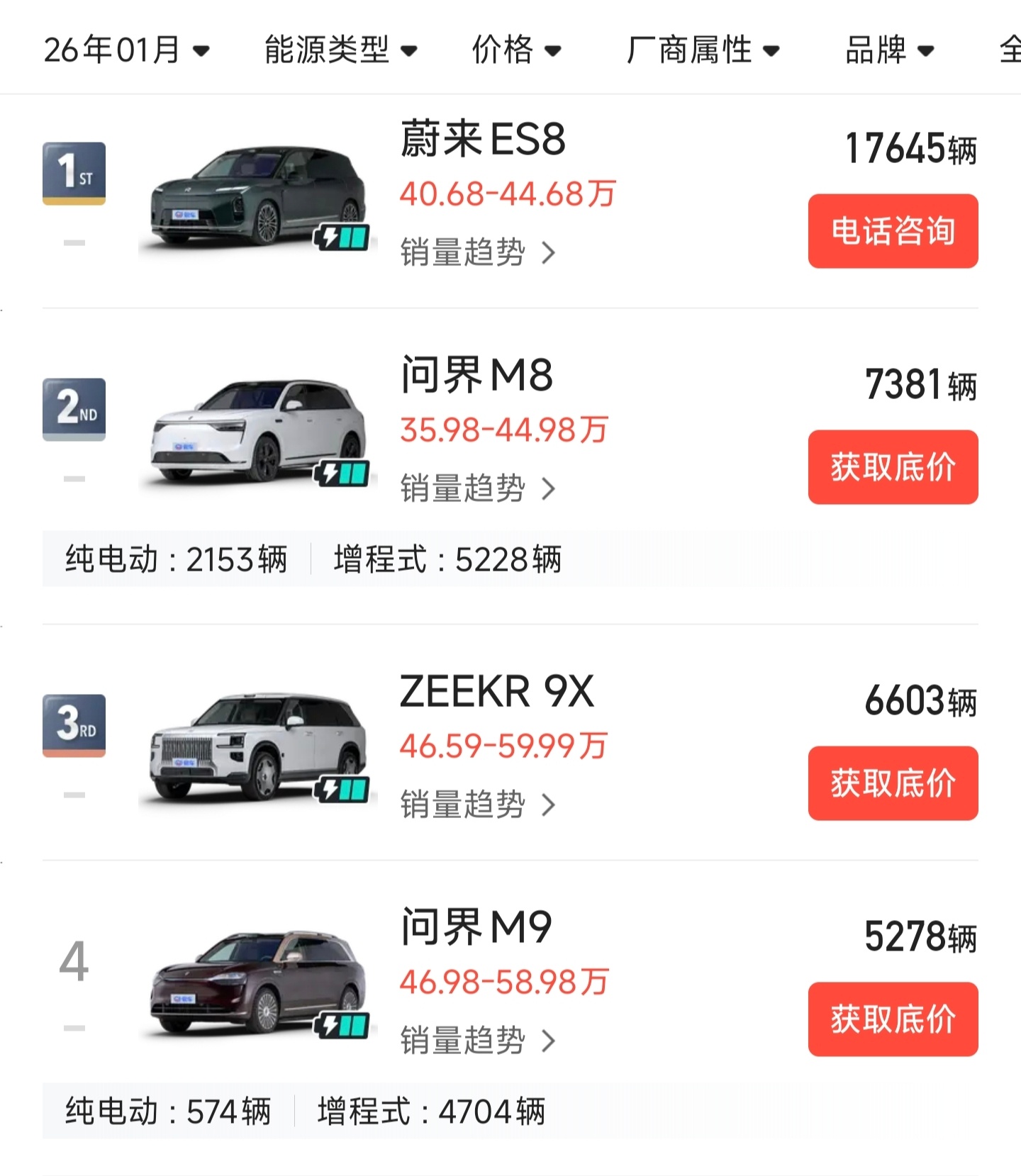Open the 26年01月 date picker
Screen dimensions: 1021x1176
pos(126,50)
